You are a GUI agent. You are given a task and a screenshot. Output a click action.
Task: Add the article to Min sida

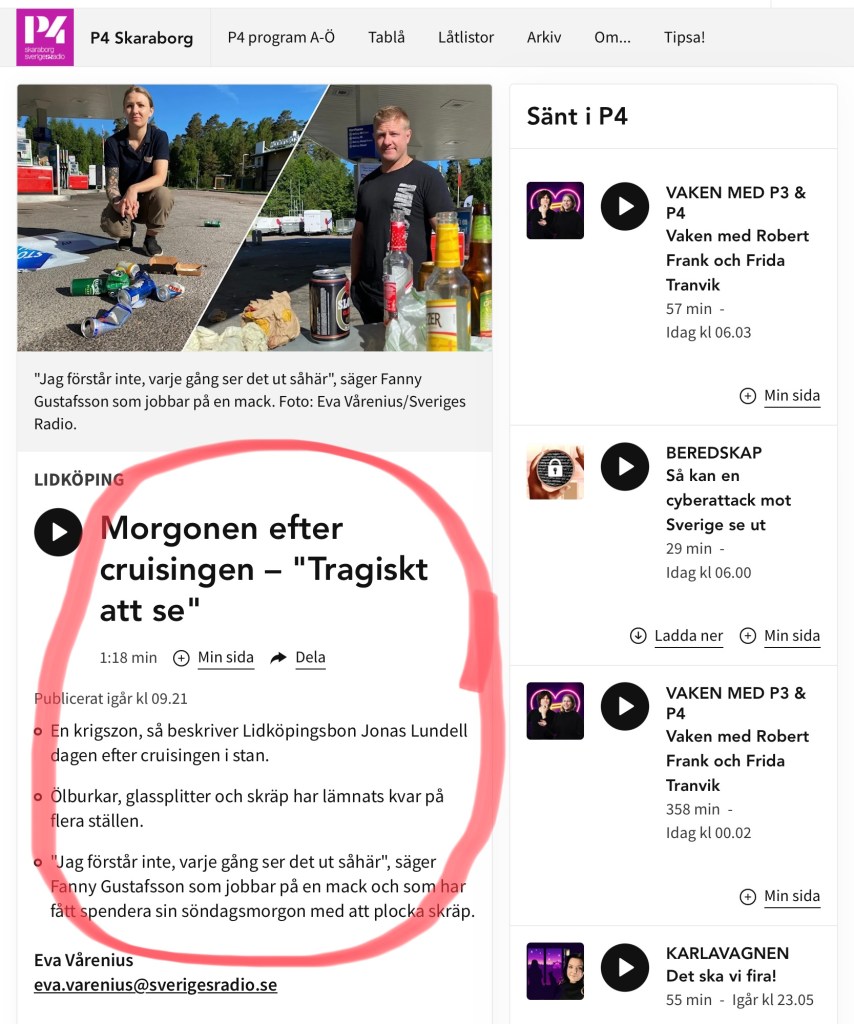(214, 657)
